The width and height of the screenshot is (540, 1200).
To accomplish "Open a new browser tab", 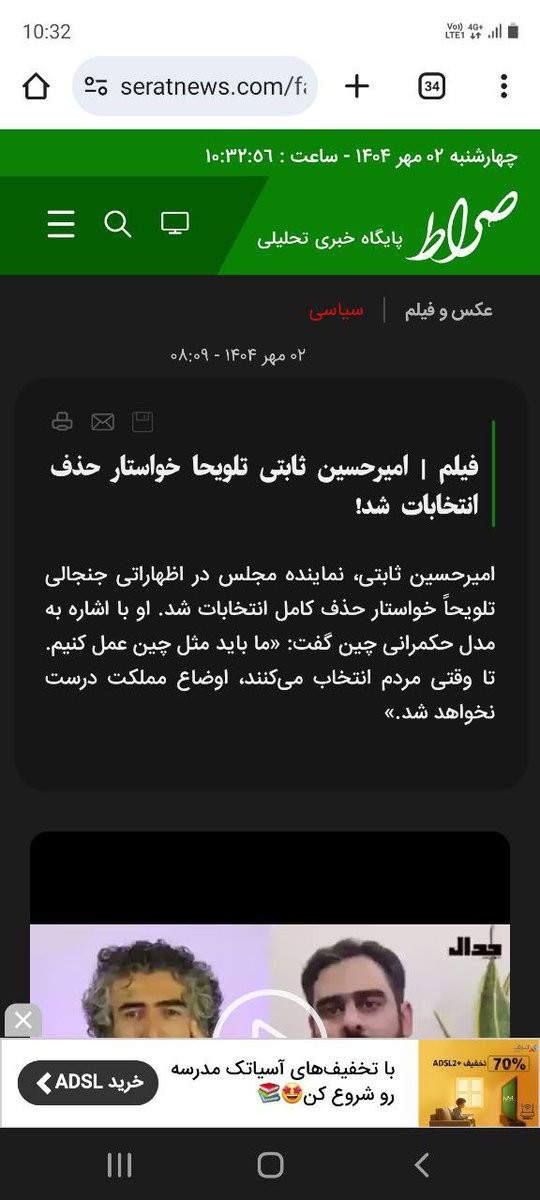I will click(x=357, y=87).
